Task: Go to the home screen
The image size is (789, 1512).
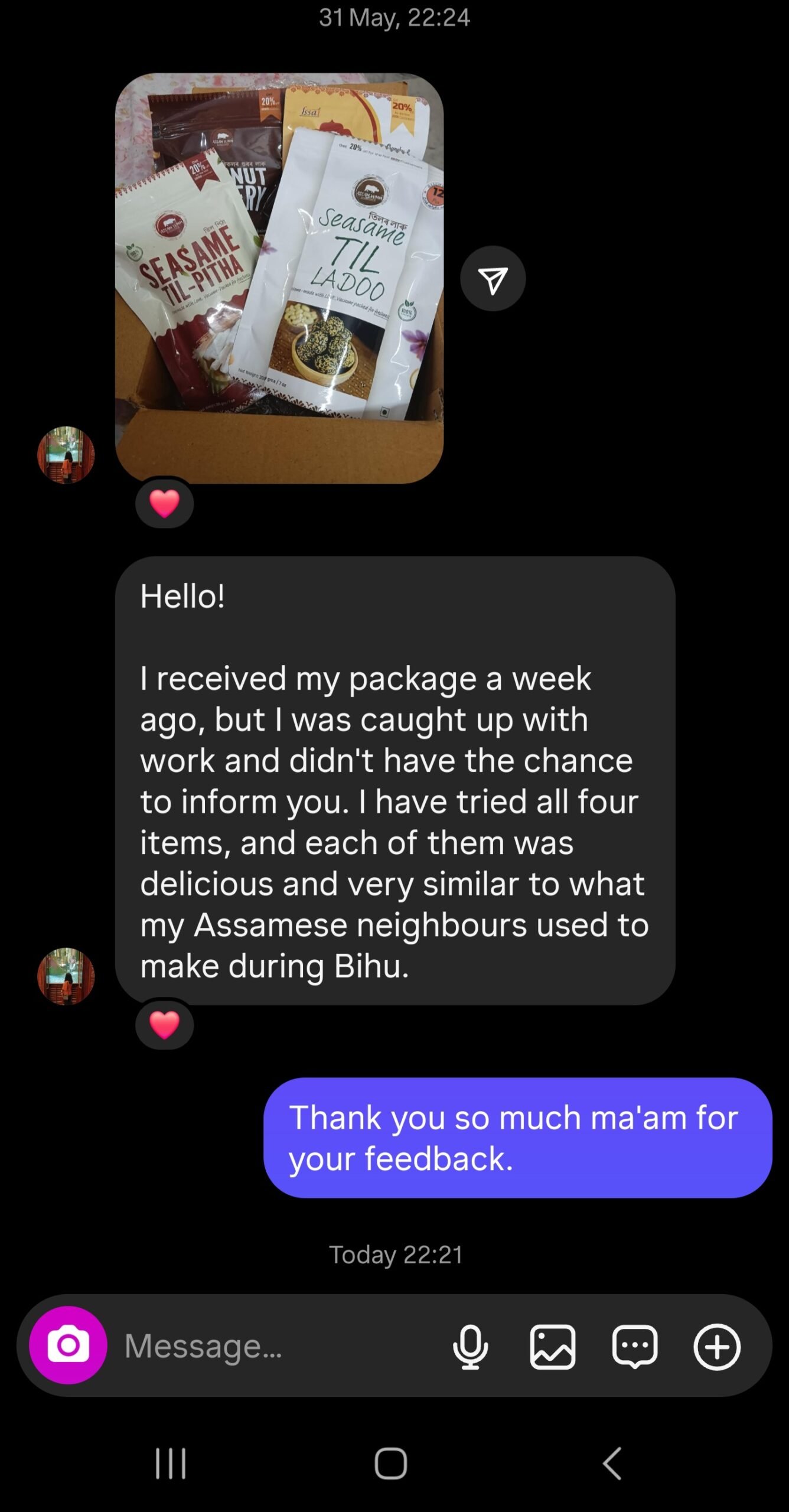Action: click(x=391, y=1462)
